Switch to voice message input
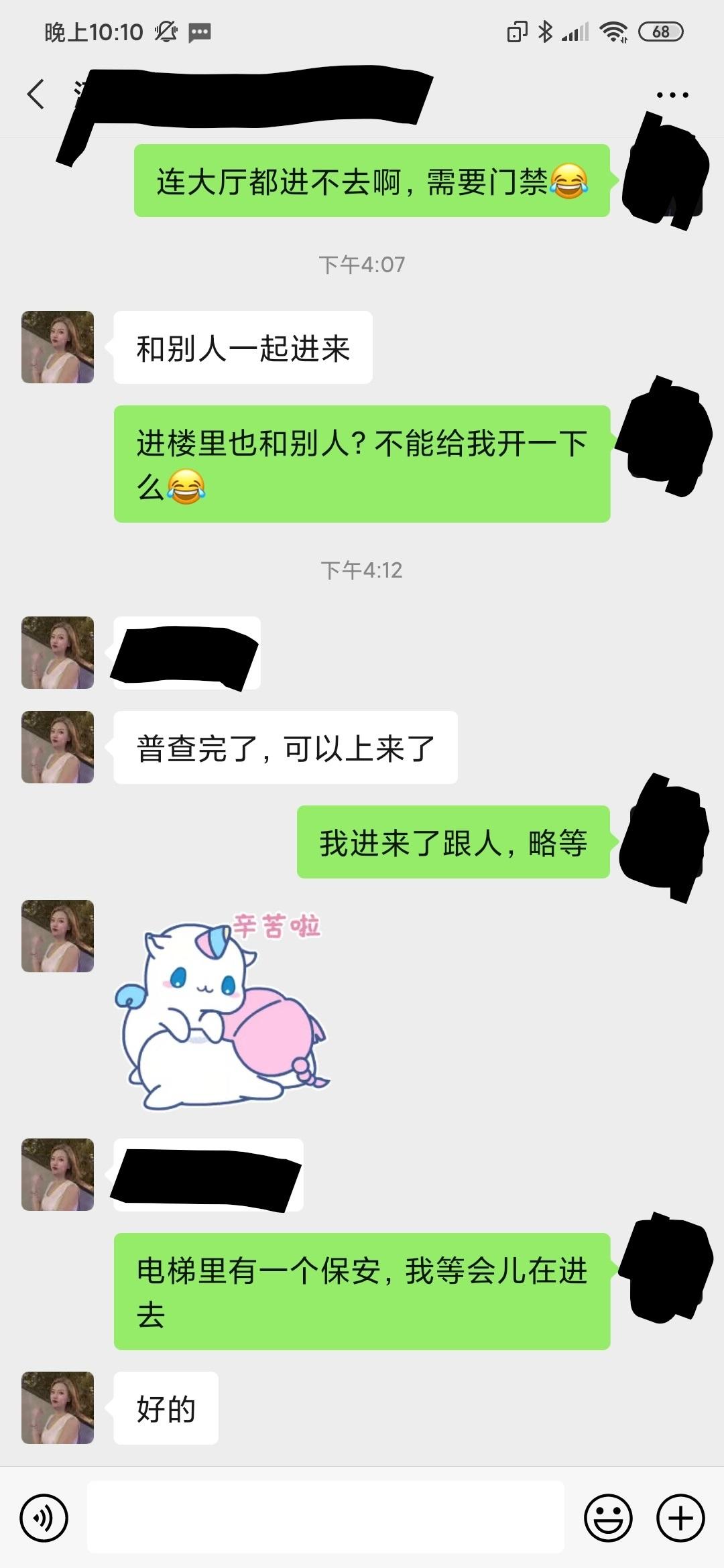Screen dimensions: 724x1568 click(44, 1518)
